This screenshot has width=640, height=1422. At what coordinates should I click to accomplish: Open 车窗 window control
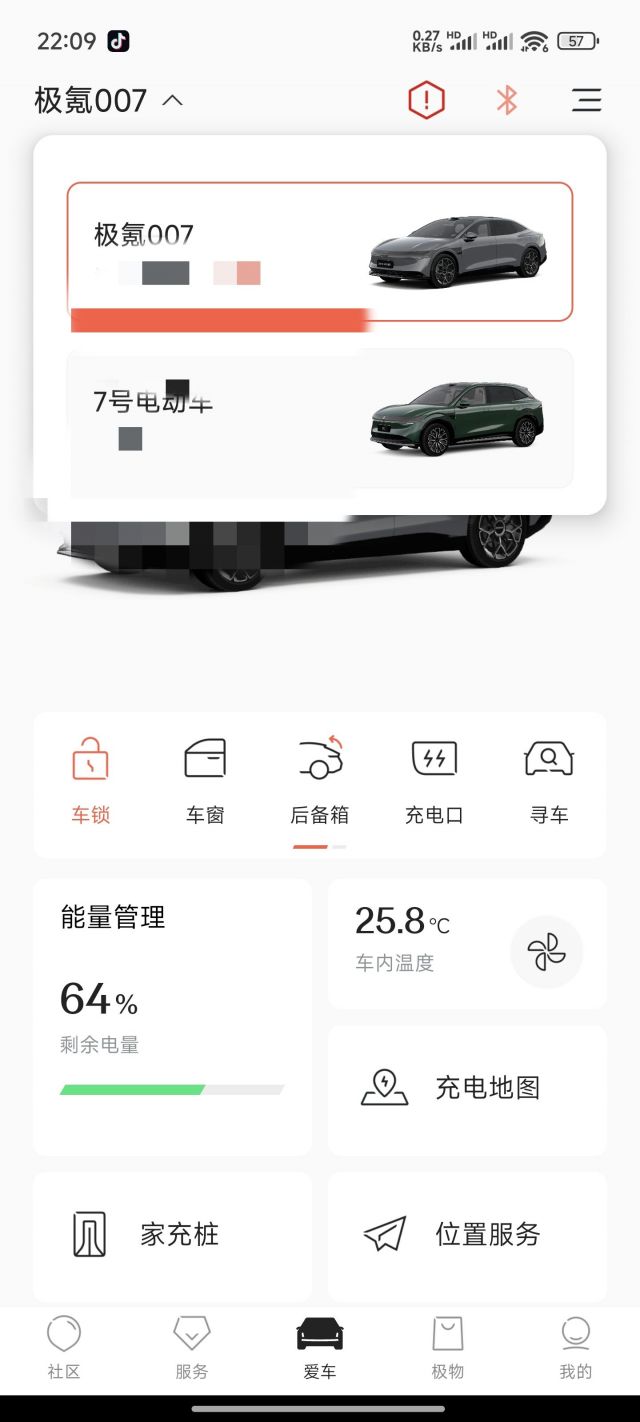(x=205, y=782)
